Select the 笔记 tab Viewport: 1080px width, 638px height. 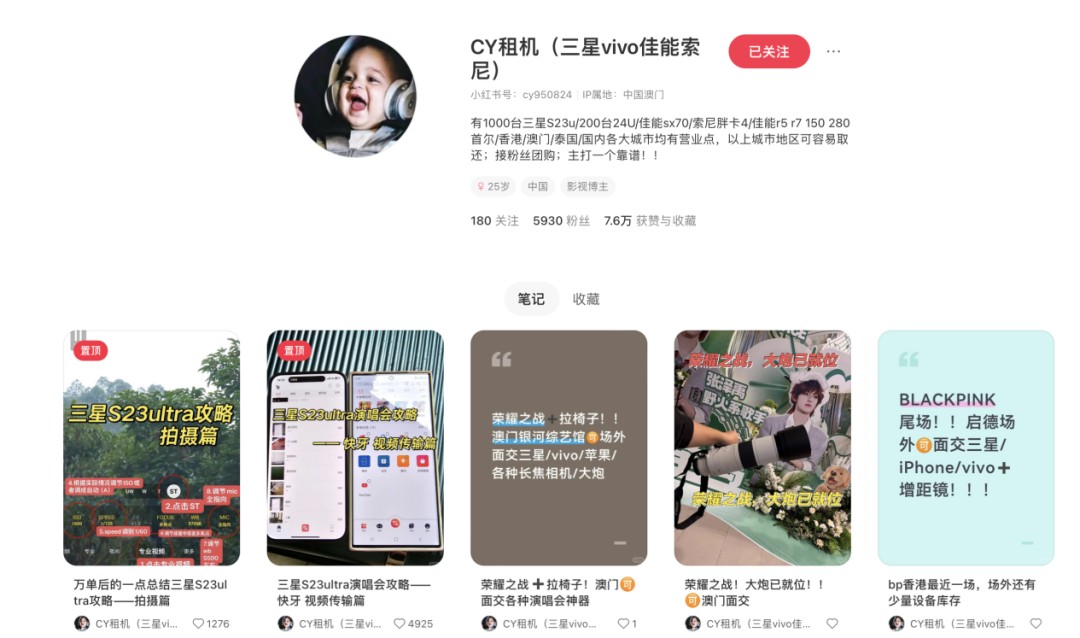point(531,299)
